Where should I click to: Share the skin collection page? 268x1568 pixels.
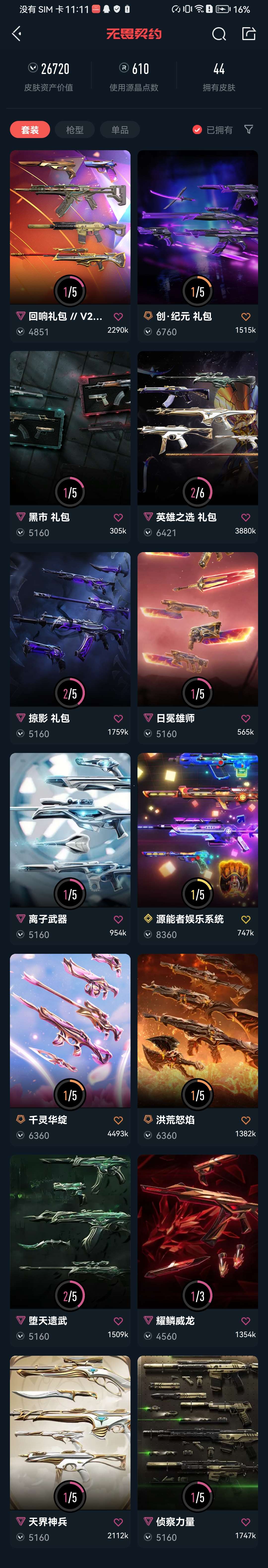click(248, 34)
